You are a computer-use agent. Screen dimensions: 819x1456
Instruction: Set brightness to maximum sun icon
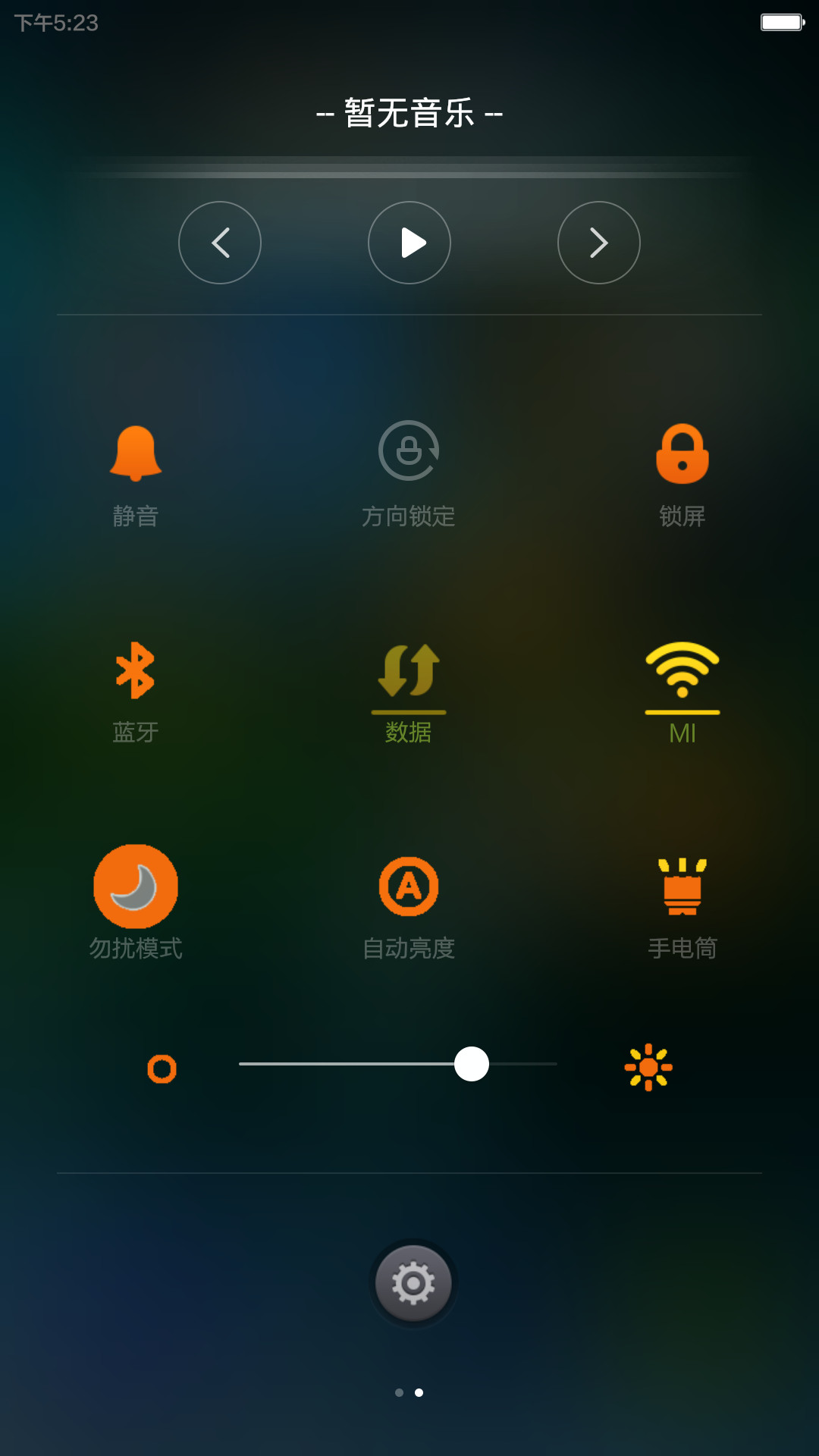click(648, 1068)
